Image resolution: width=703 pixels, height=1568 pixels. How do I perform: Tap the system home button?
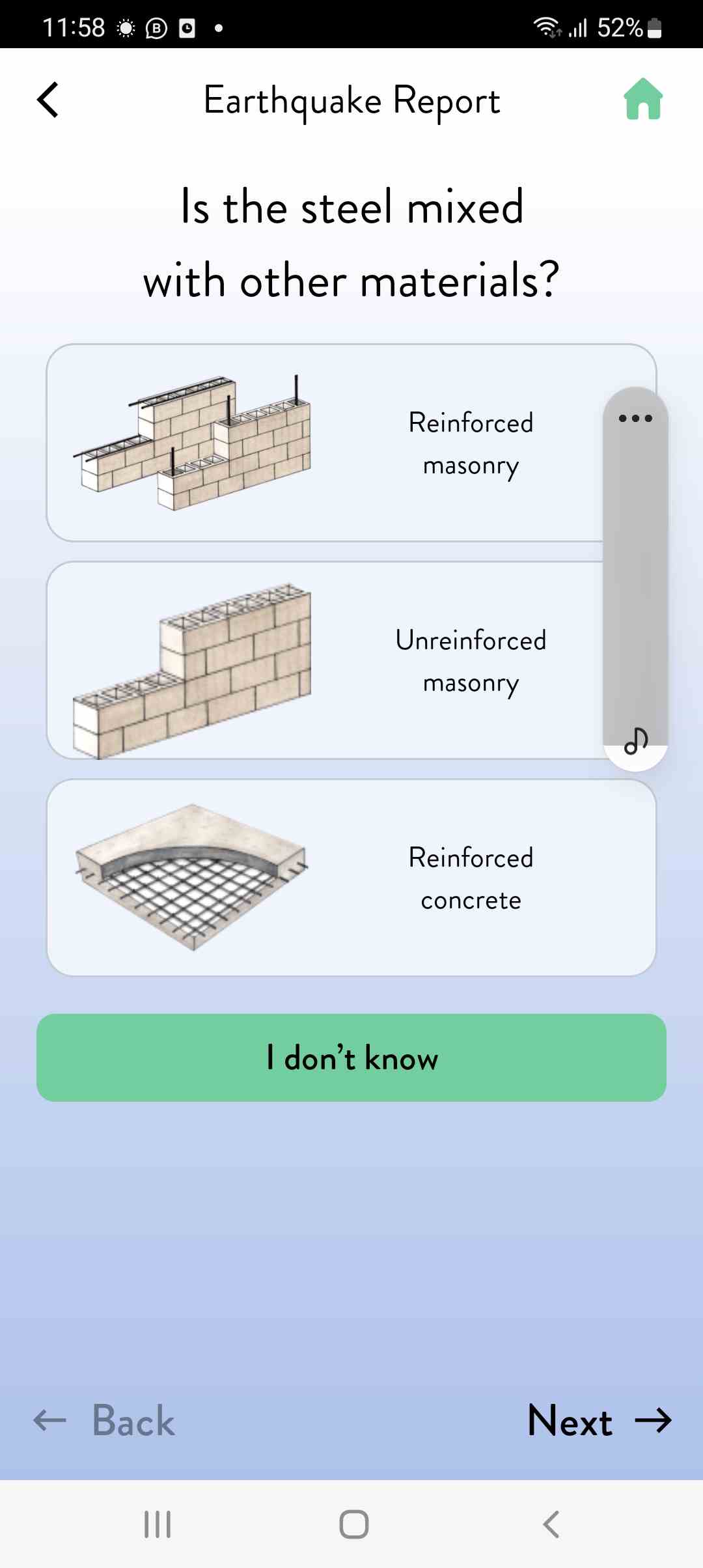tap(354, 1524)
